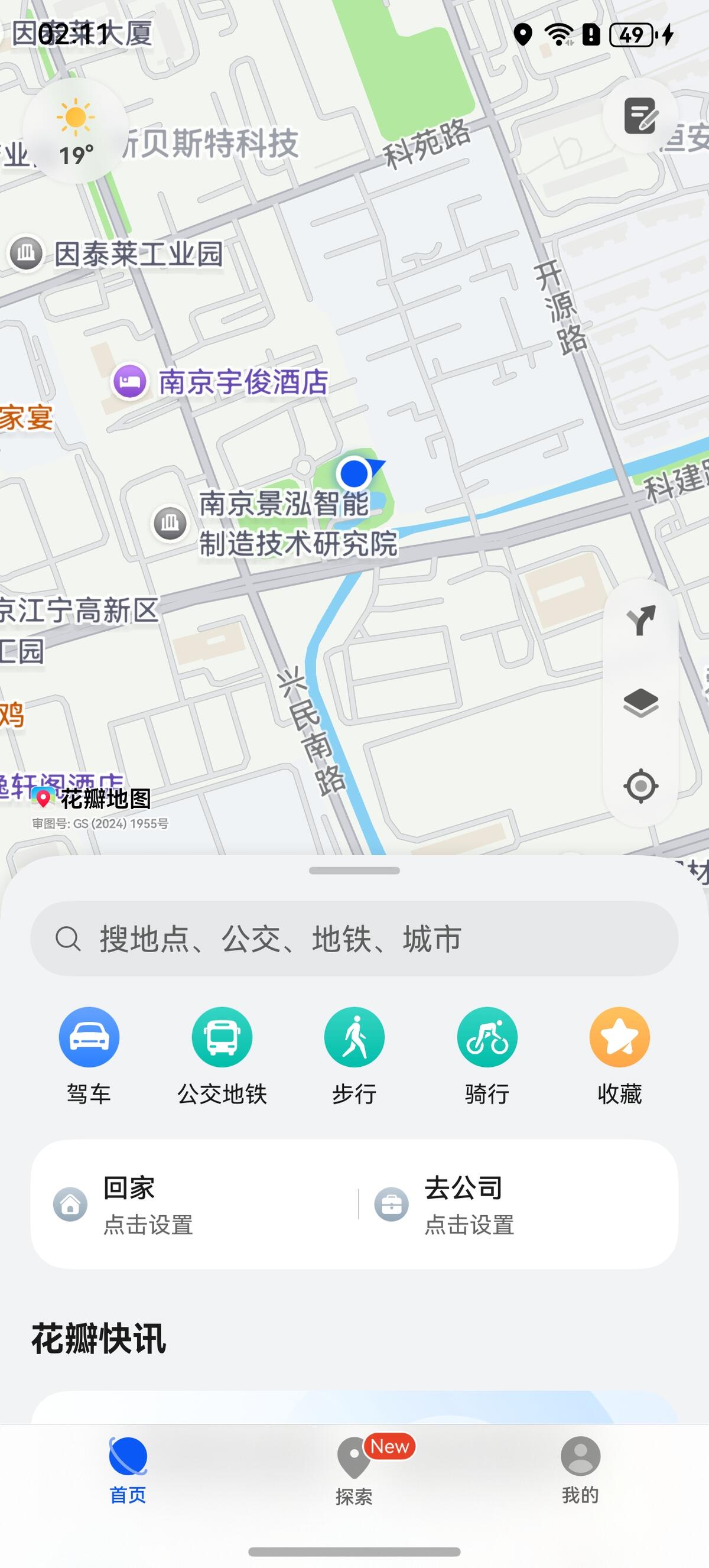
Task: Recenter map on my location
Action: click(640, 786)
